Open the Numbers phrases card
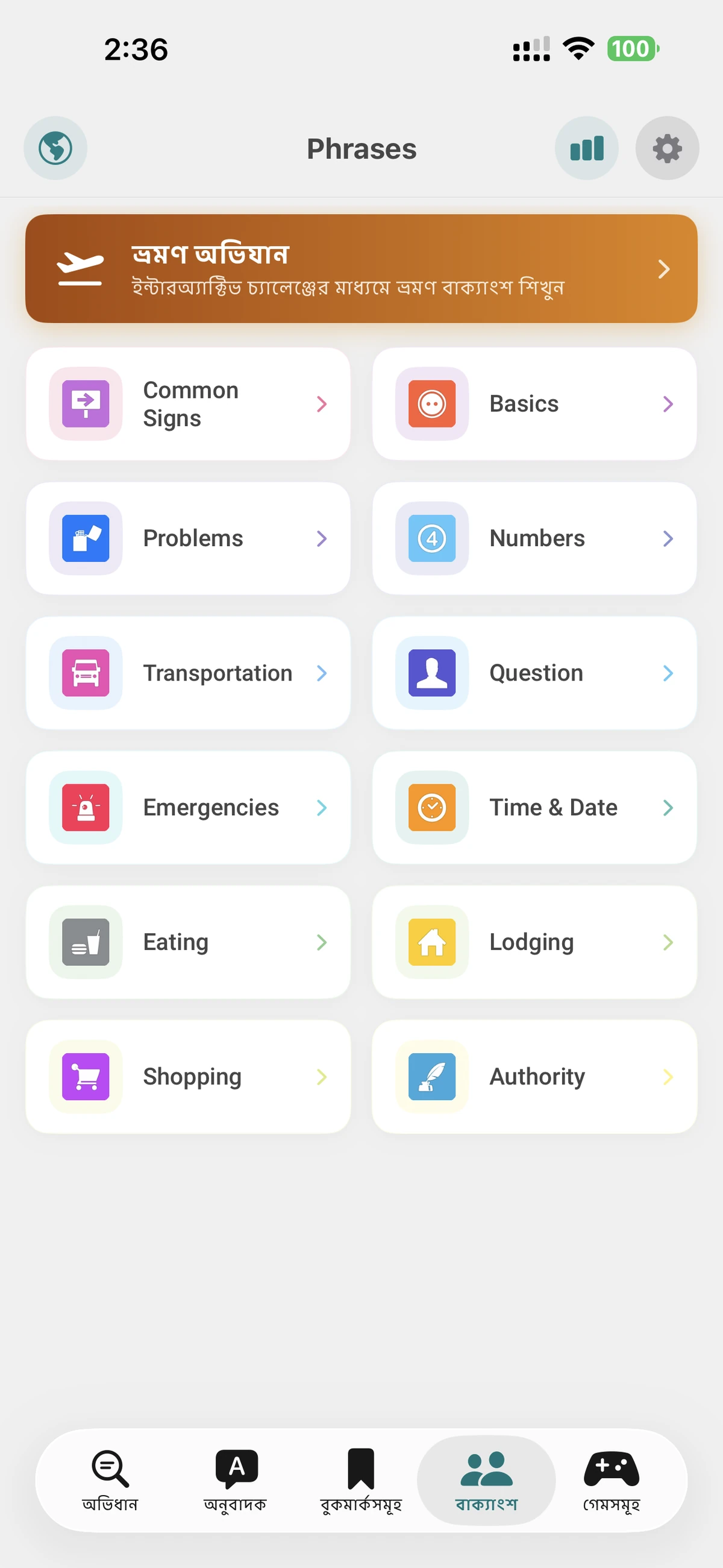Screen dimensions: 723x1568 click(x=534, y=538)
